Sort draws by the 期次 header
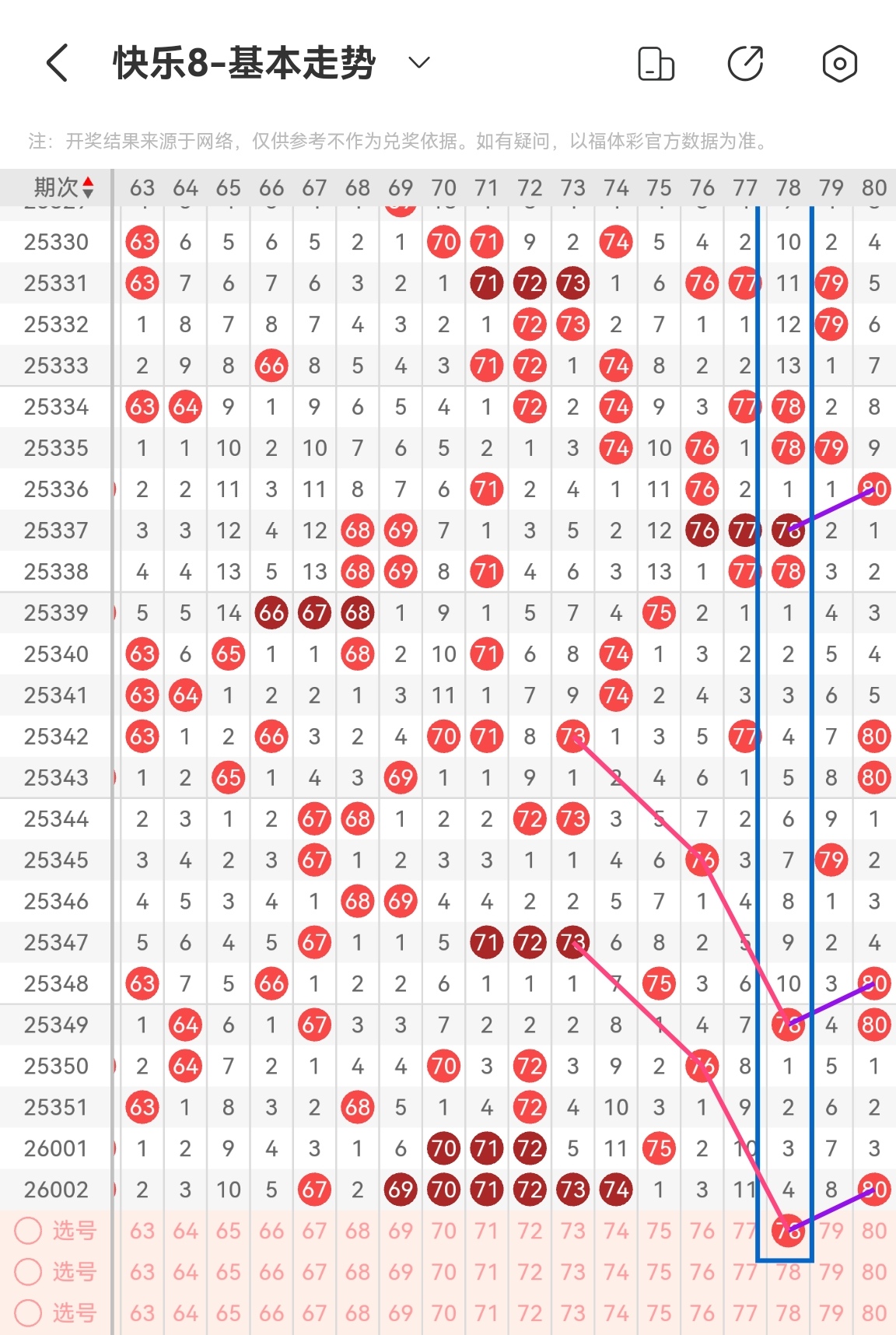 tap(63, 187)
